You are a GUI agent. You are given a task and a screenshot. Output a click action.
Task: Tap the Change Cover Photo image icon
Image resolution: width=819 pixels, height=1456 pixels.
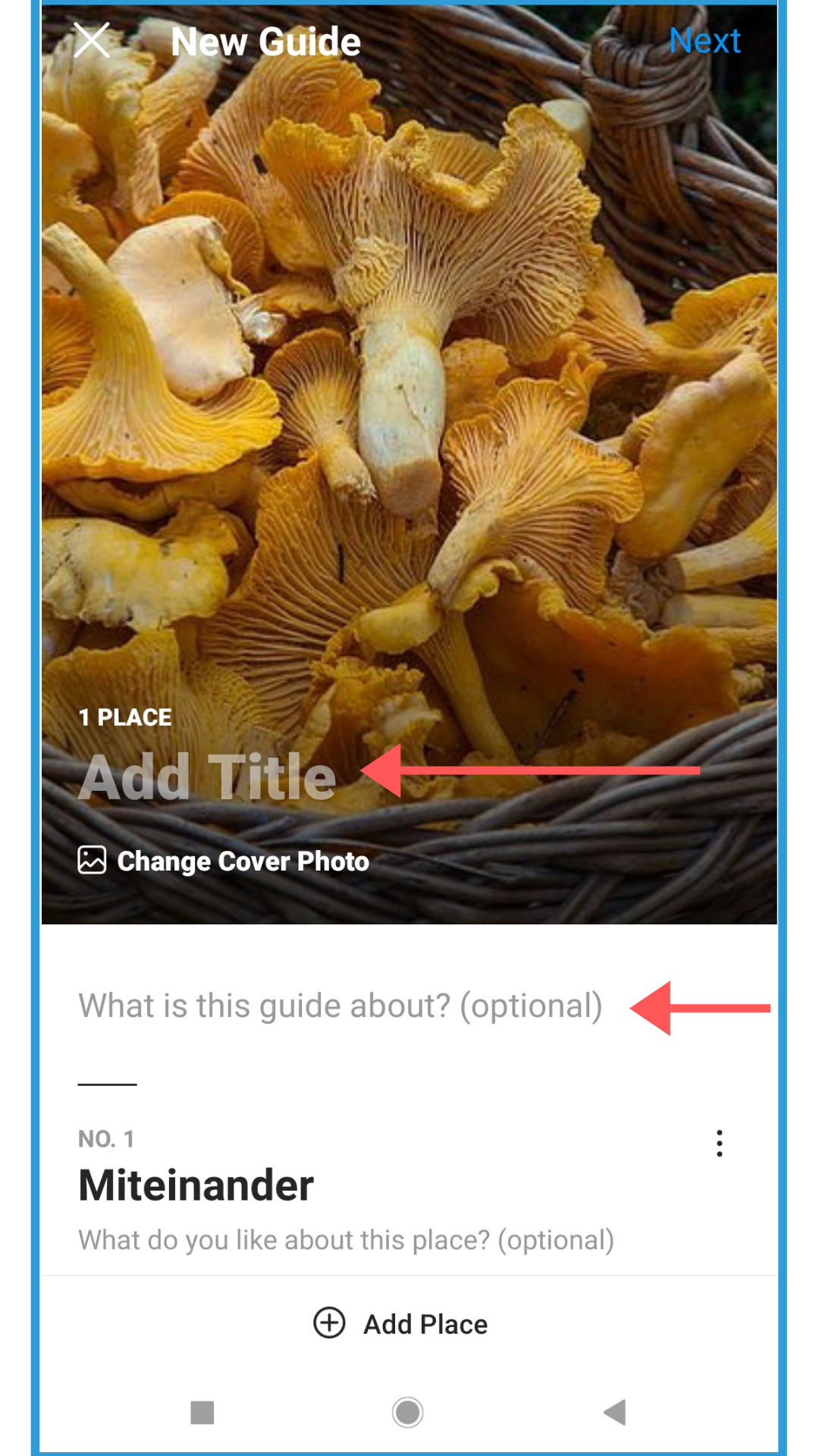(x=92, y=861)
